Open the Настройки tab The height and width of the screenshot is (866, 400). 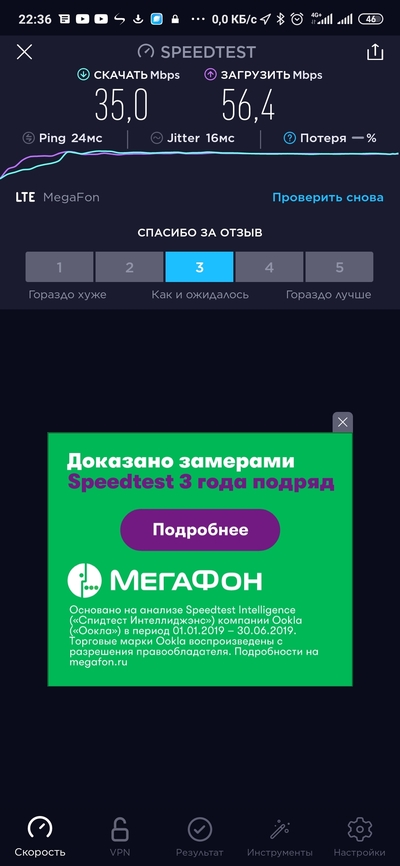(360, 836)
